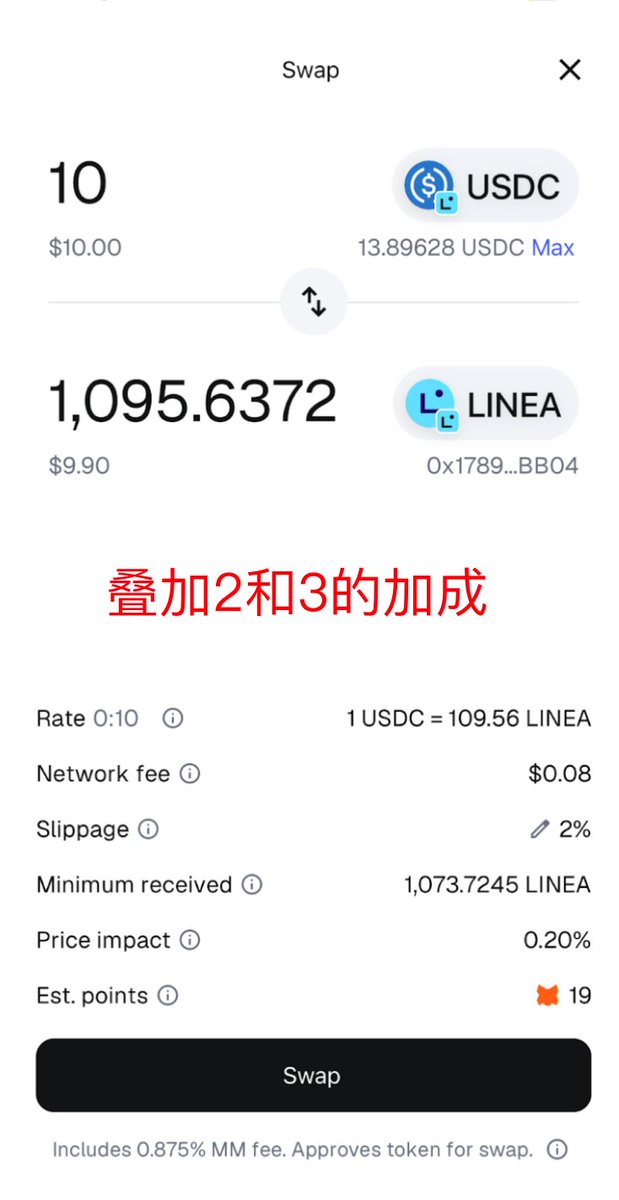Show info about Network fee
The height and width of the screenshot is (1200, 619).
tap(189, 774)
